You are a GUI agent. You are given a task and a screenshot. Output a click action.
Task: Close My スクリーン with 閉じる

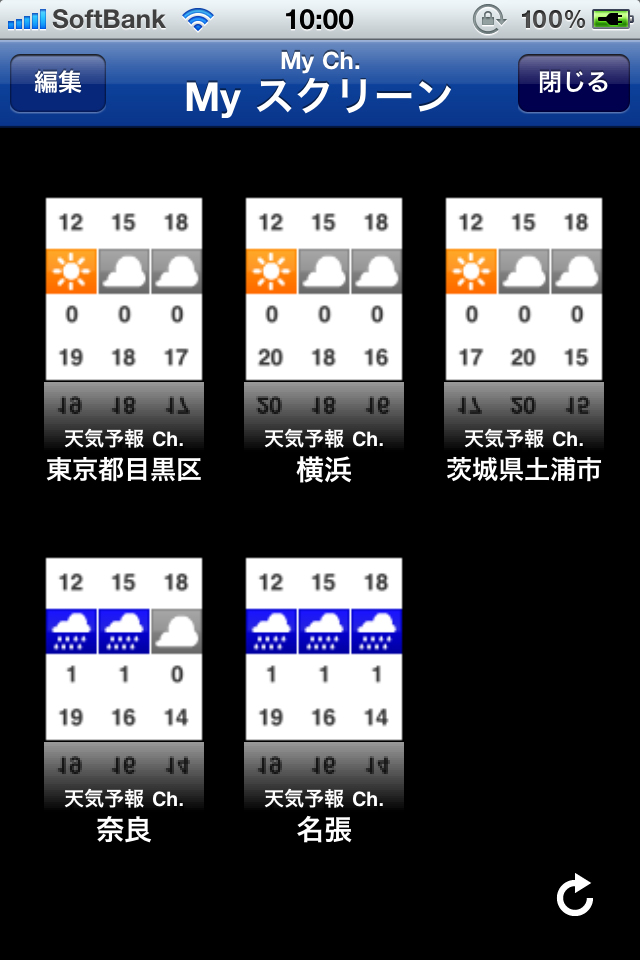pyautogui.click(x=573, y=83)
